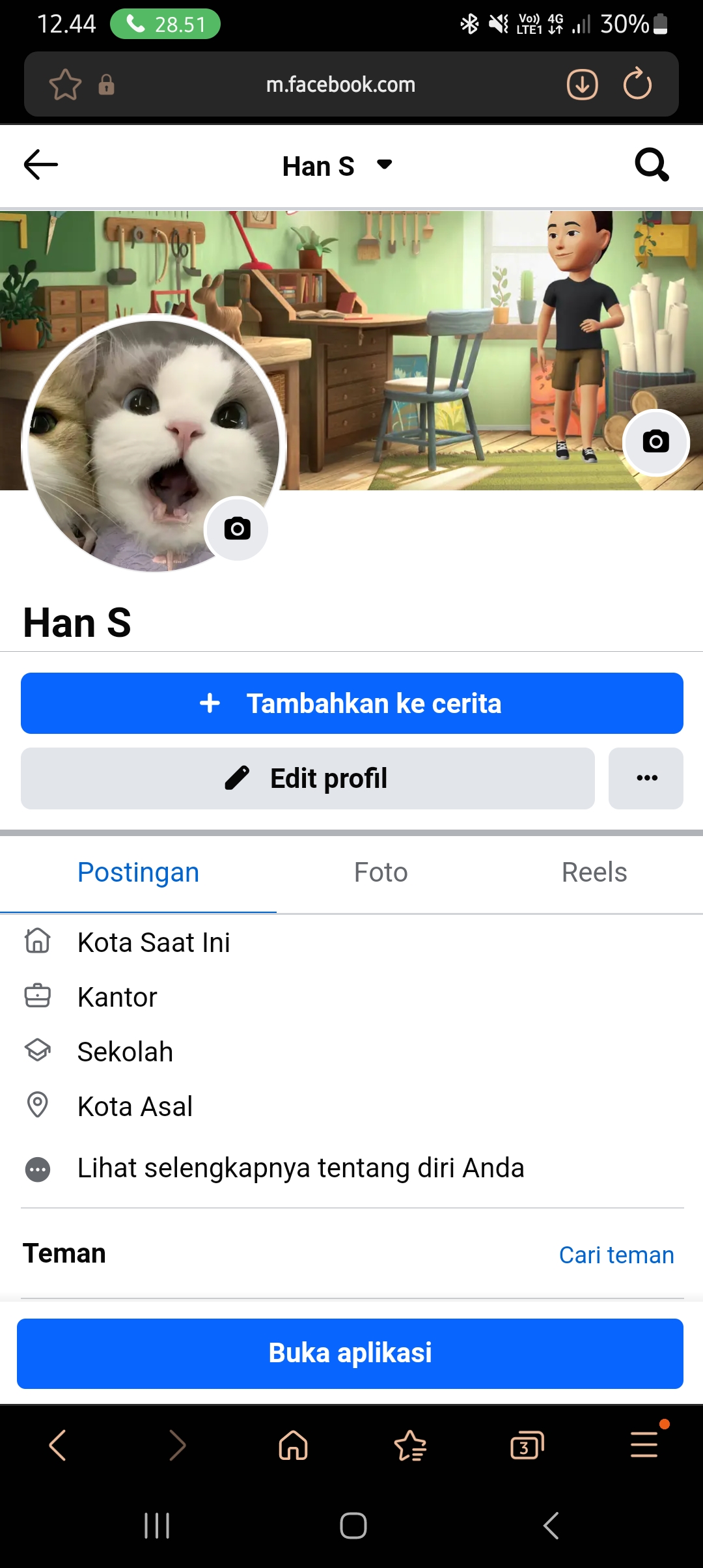Select the Postingan tab
703x1568 pixels.
[x=138, y=873]
